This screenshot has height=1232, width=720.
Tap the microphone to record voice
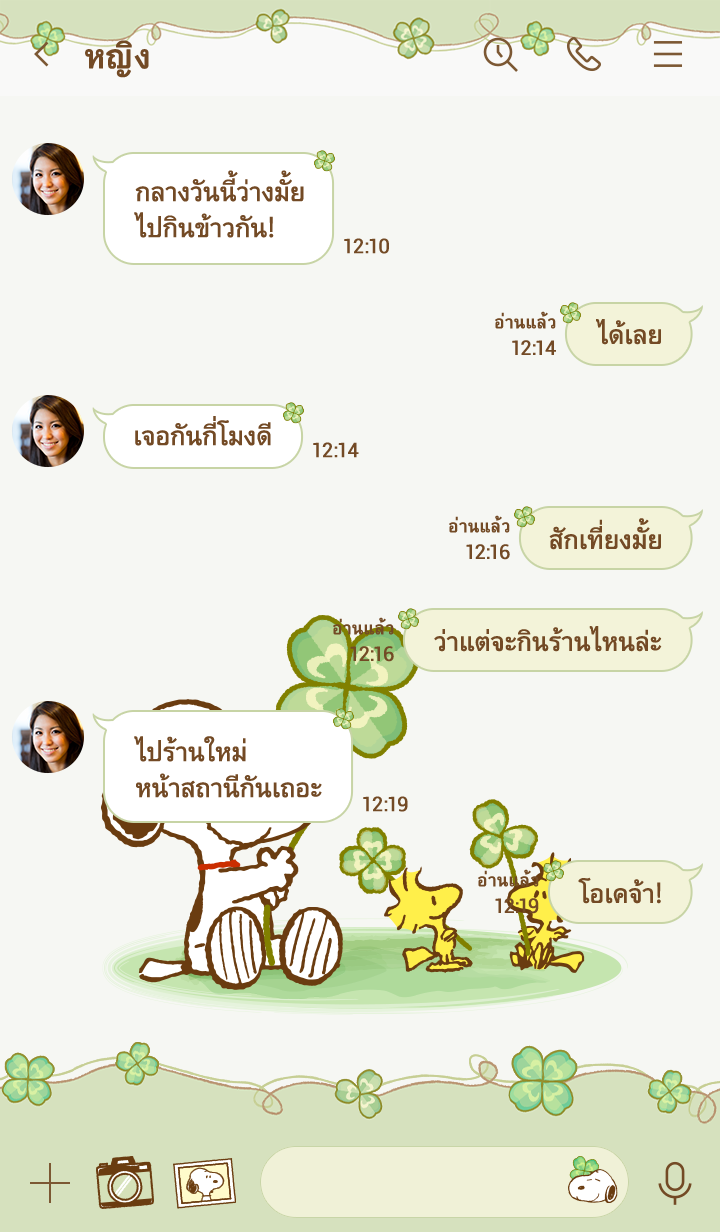click(x=675, y=1183)
